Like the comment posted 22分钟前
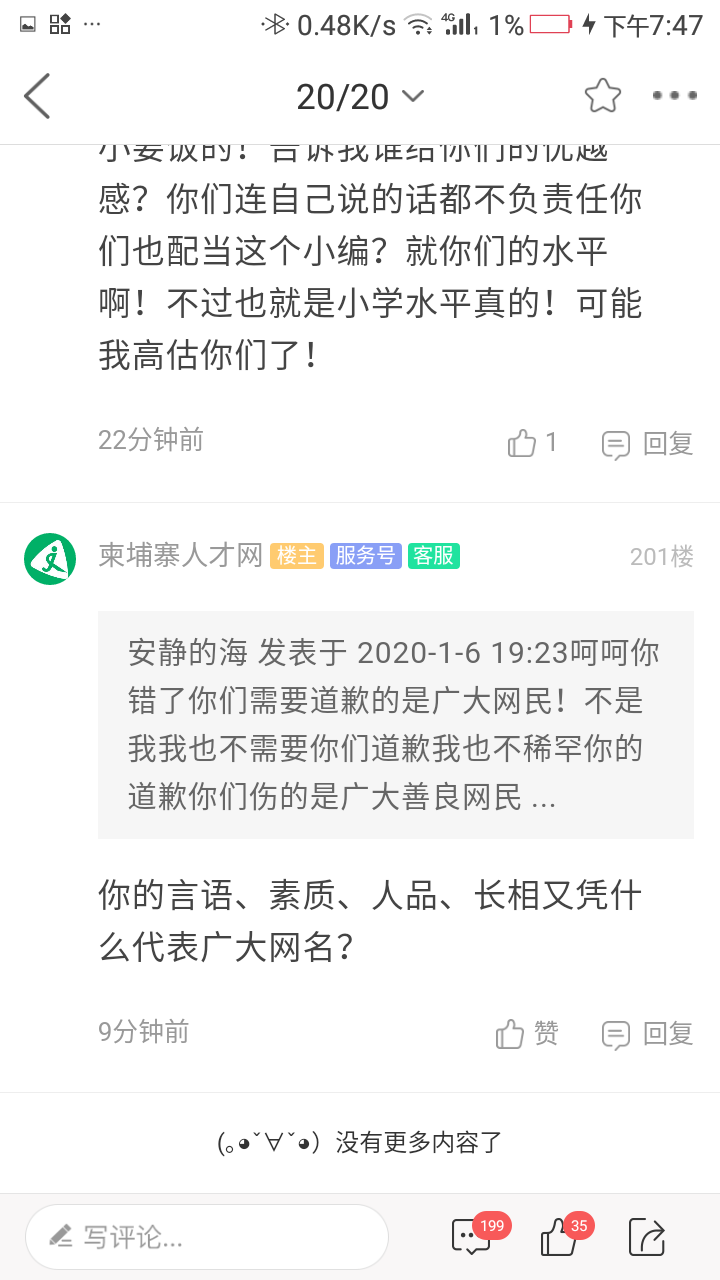 click(x=533, y=443)
